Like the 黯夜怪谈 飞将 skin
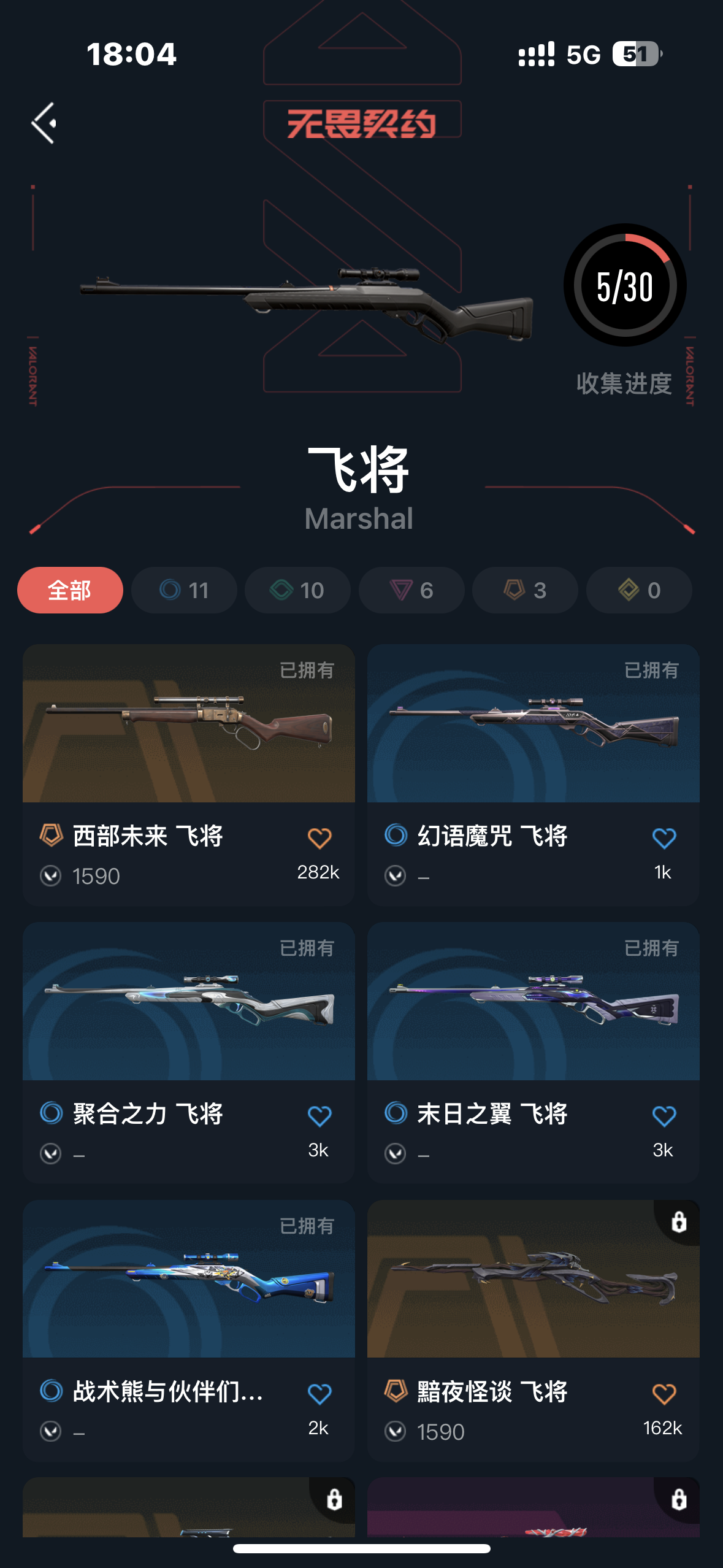 (664, 1394)
